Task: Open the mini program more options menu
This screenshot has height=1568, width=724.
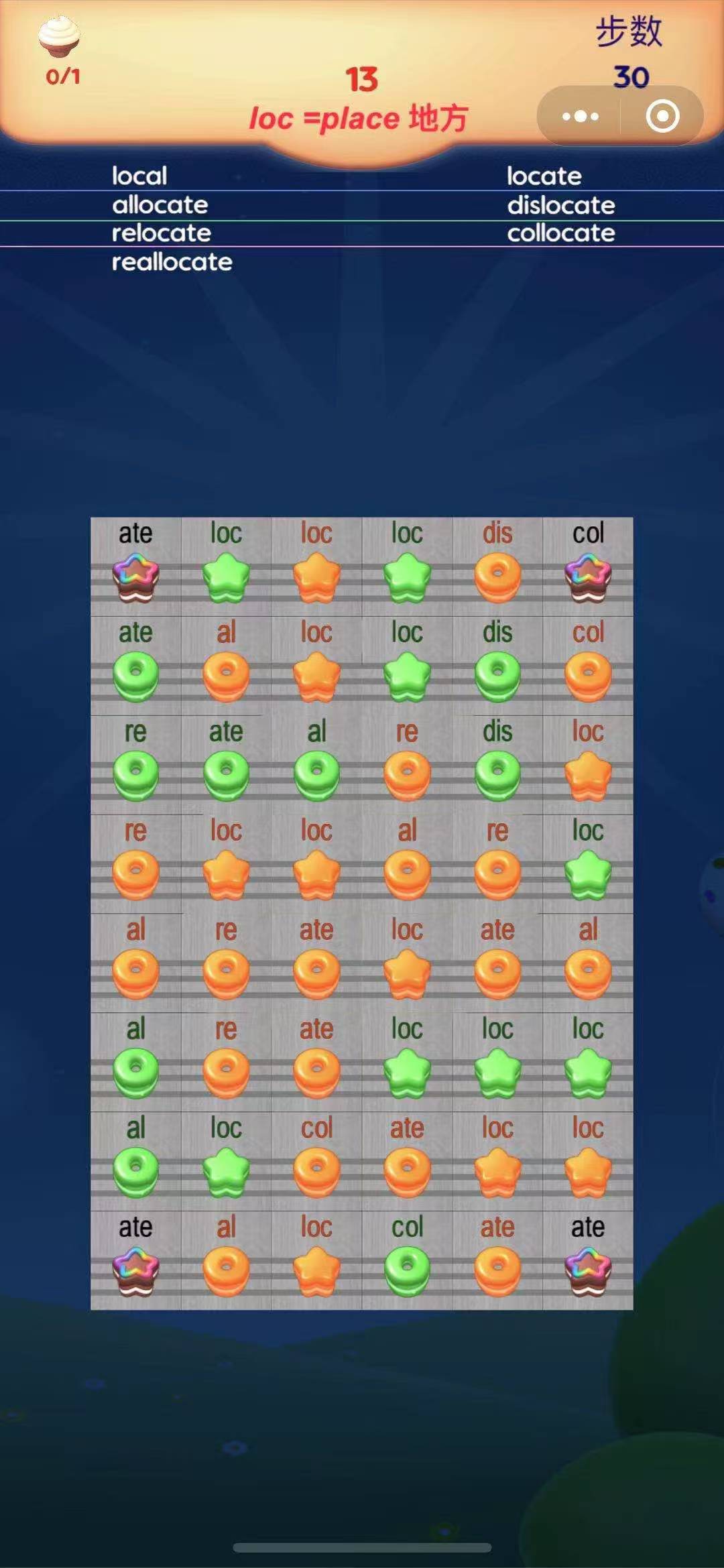Action: coord(580,117)
